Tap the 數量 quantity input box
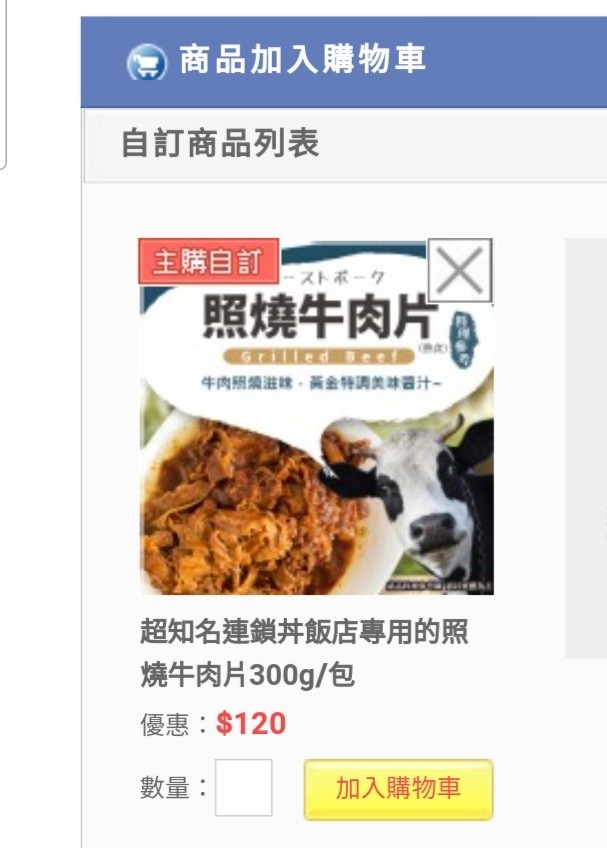The width and height of the screenshot is (607, 848). pos(243,788)
